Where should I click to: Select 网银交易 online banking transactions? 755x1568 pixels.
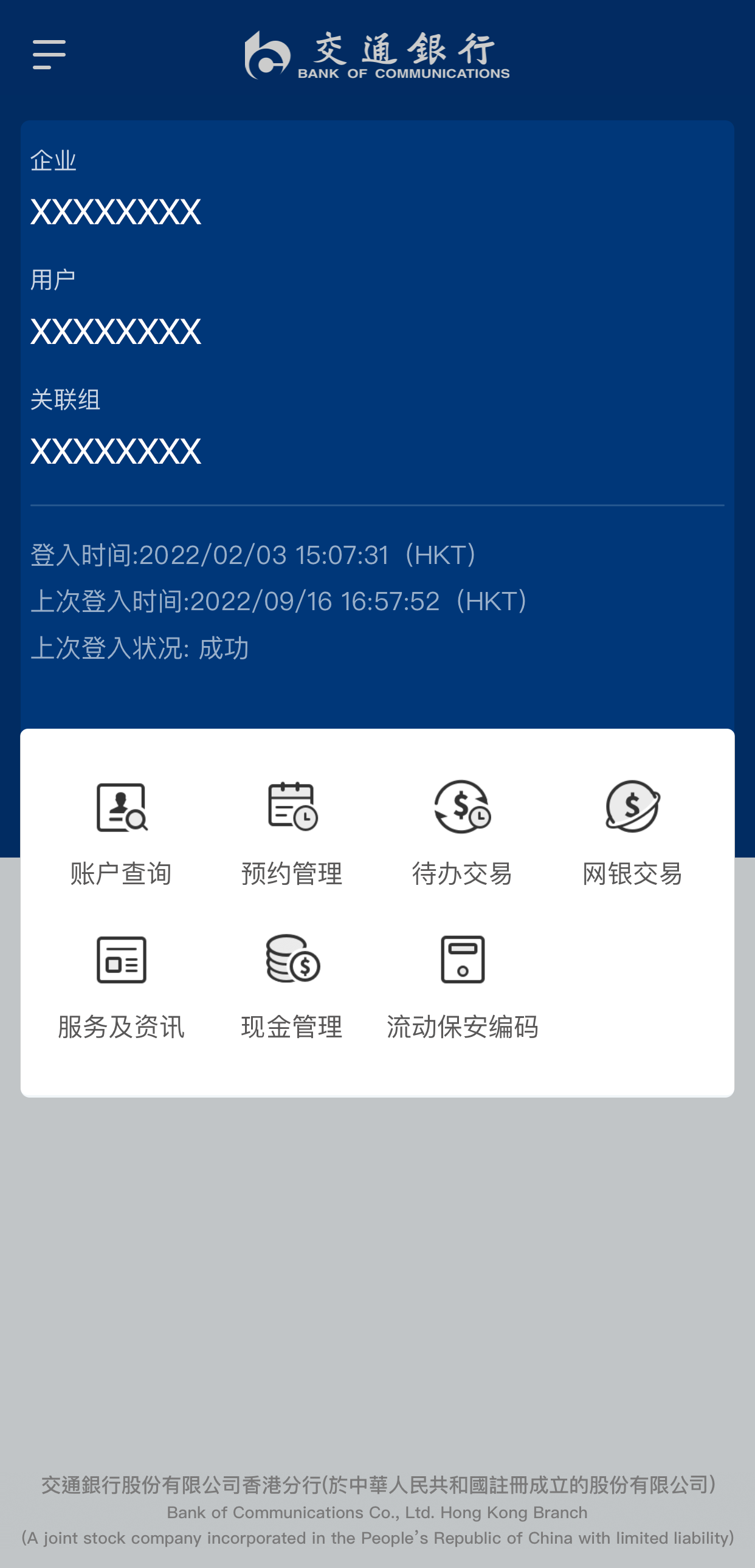[x=633, y=833]
